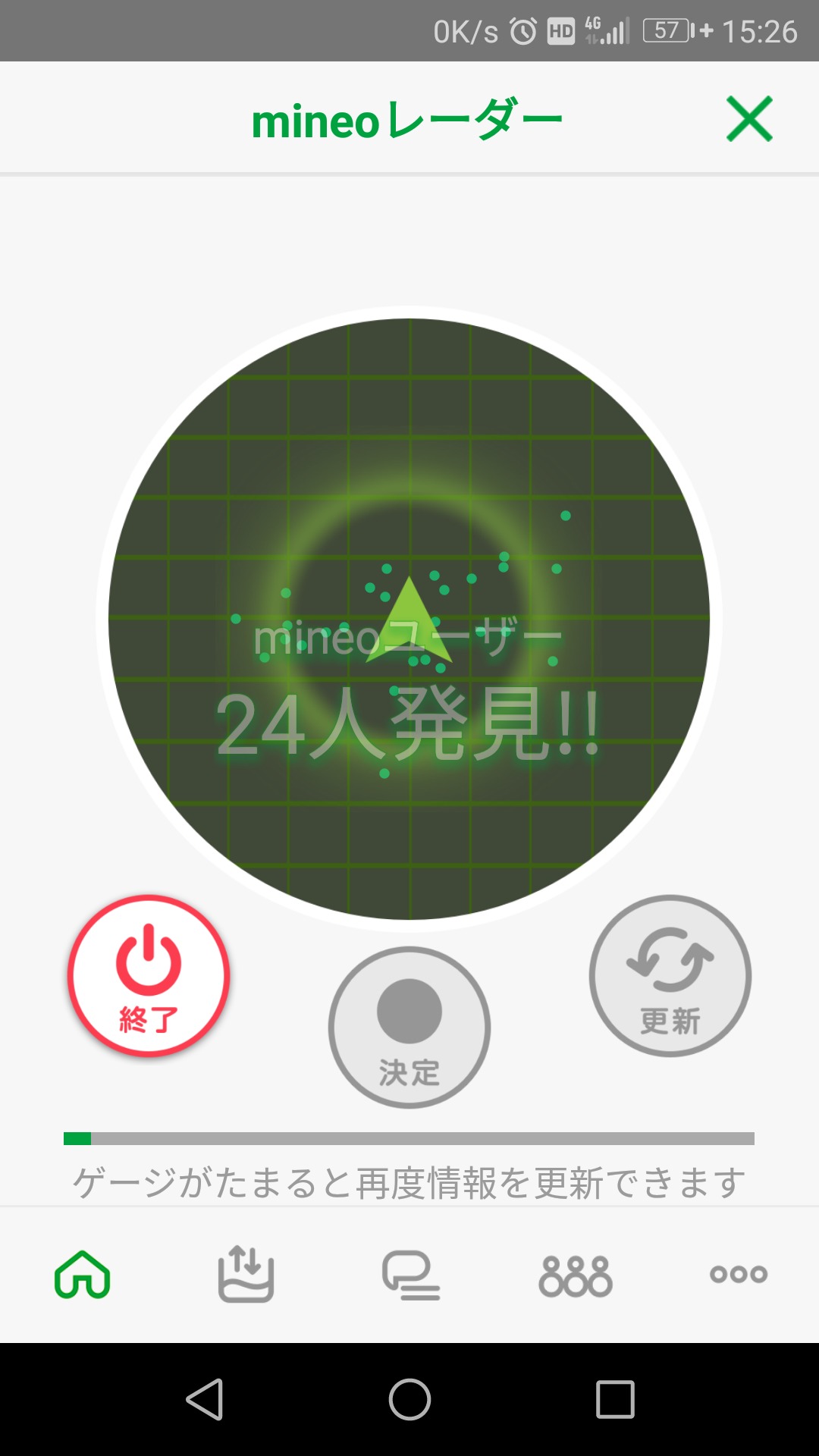Tap the 更新 refresh button
The height and width of the screenshot is (1456, 819).
tap(670, 976)
